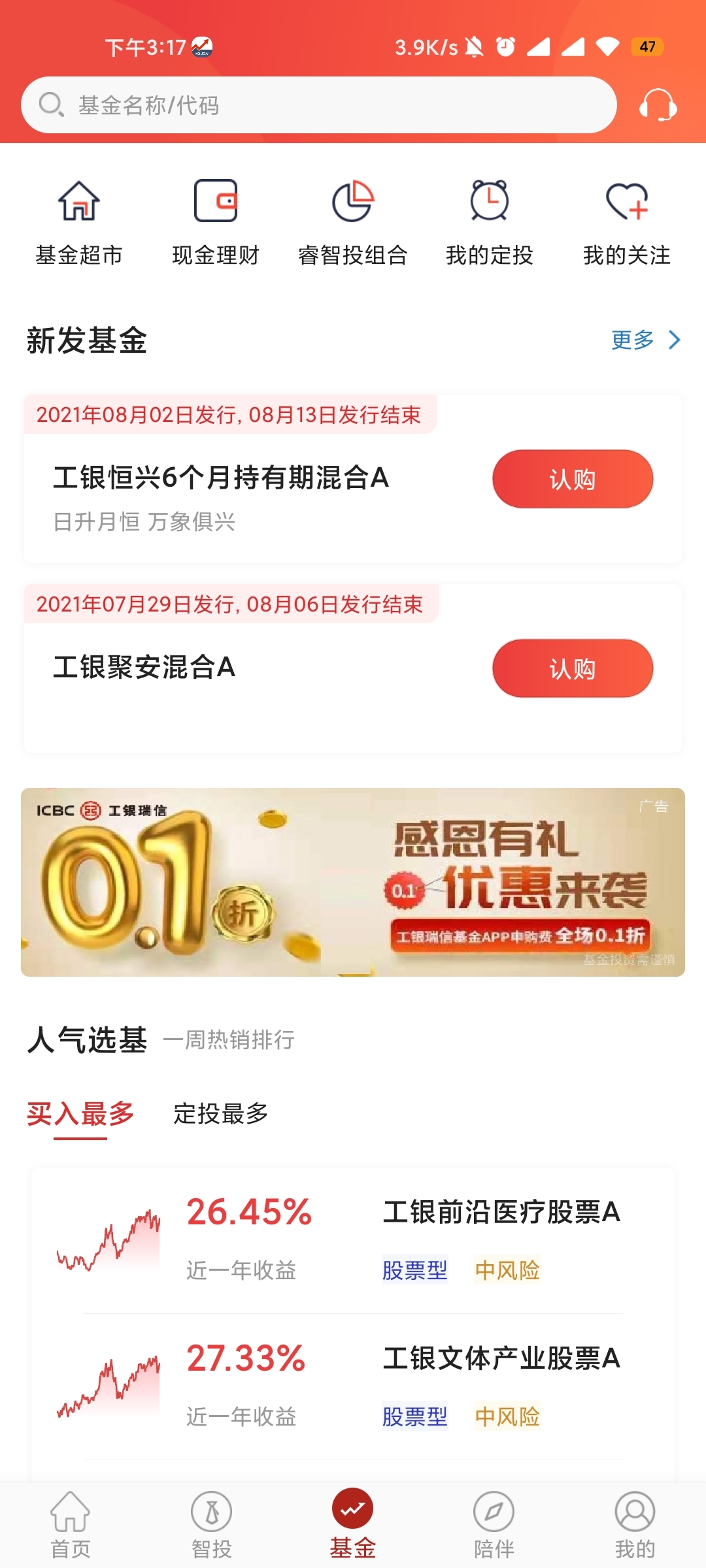Open the 现金理财 section
The height and width of the screenshot is (1568, 706).
216,222
